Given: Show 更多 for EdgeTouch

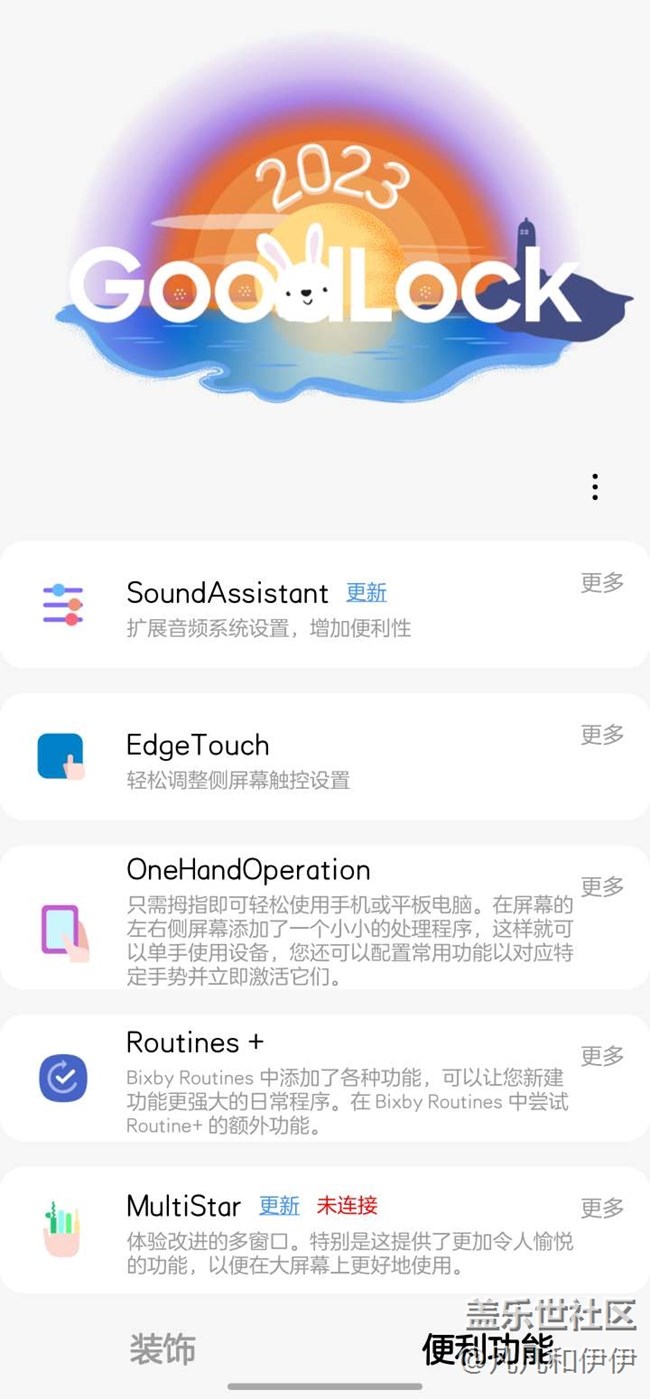Looking at the screenshot, I should 602,735.
